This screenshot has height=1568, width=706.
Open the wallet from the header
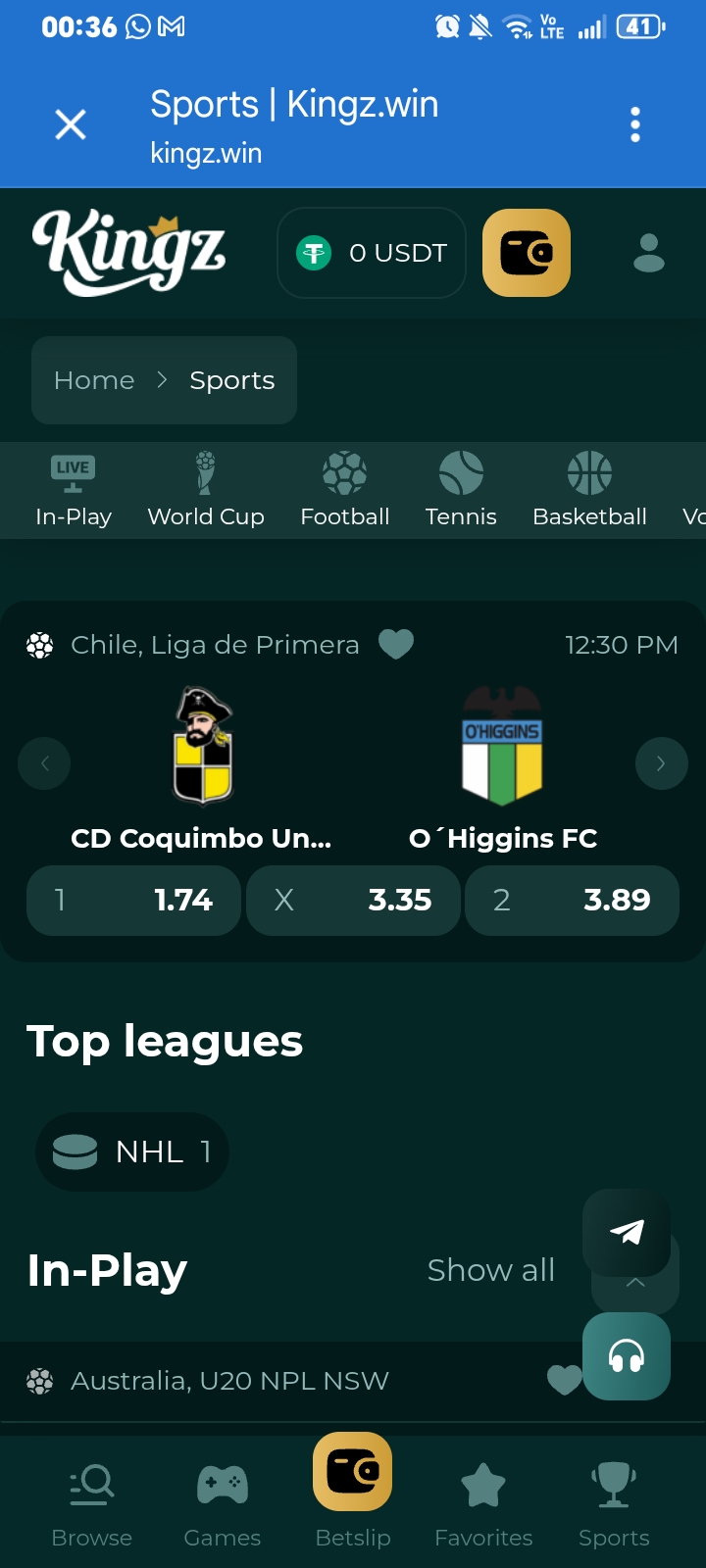pos(527,253)
